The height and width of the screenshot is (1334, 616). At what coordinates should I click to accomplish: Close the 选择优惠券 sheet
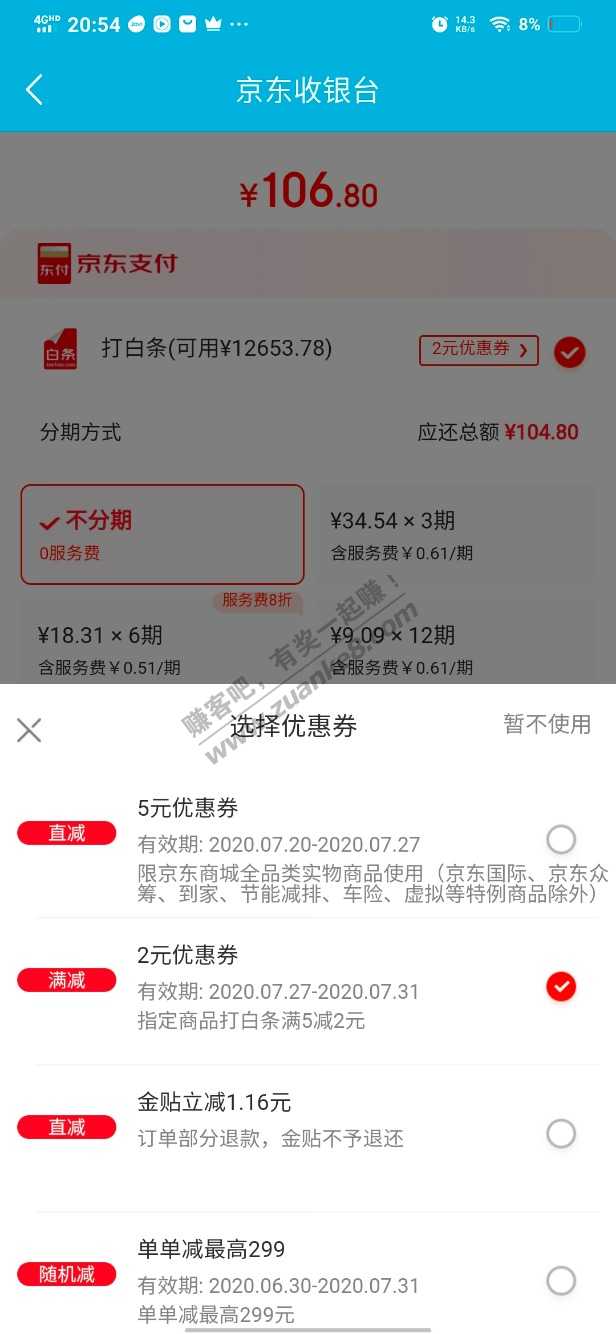click(x=29, y=730)
